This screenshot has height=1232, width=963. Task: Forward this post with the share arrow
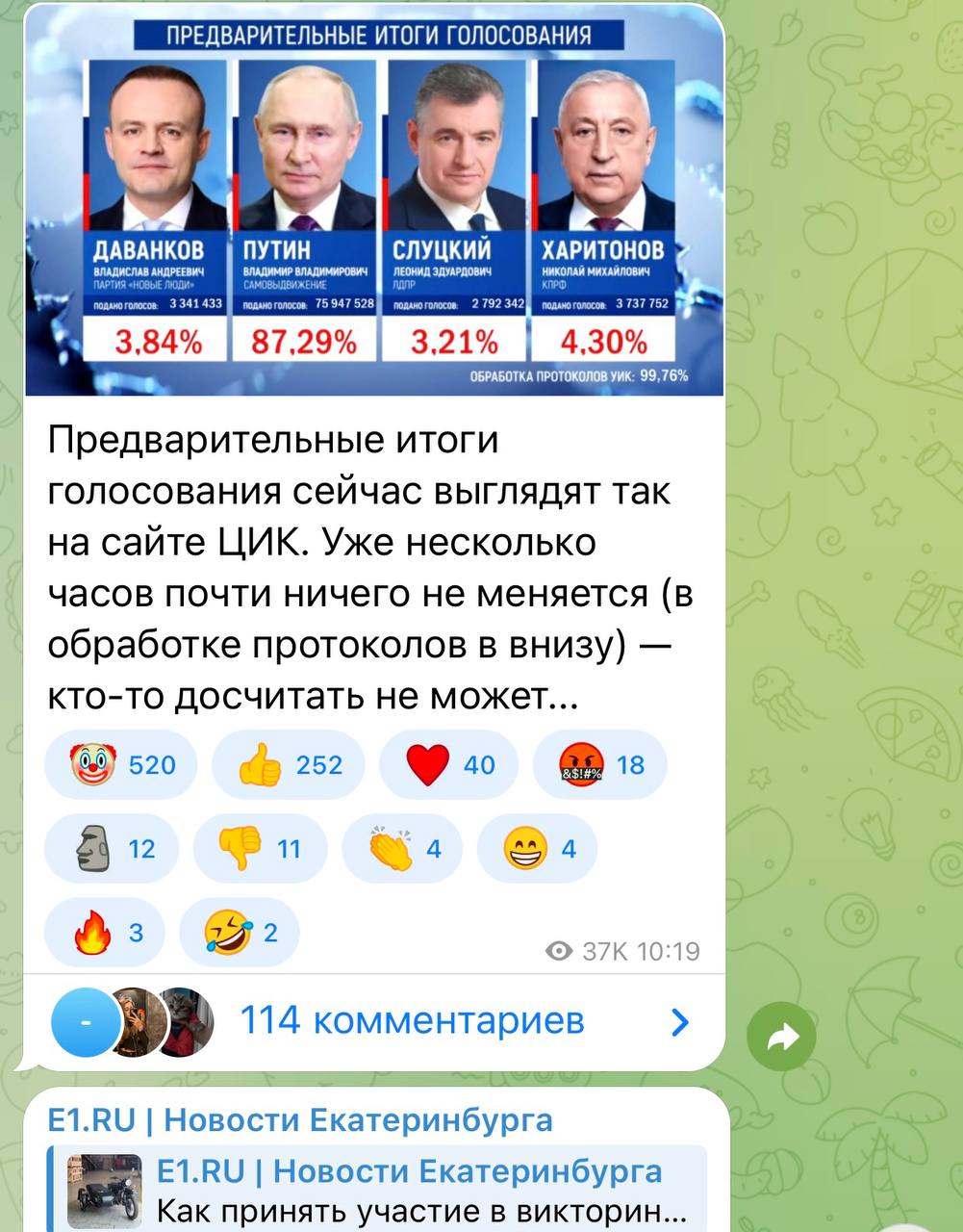pyautogui.click(x=781, y=1037)
